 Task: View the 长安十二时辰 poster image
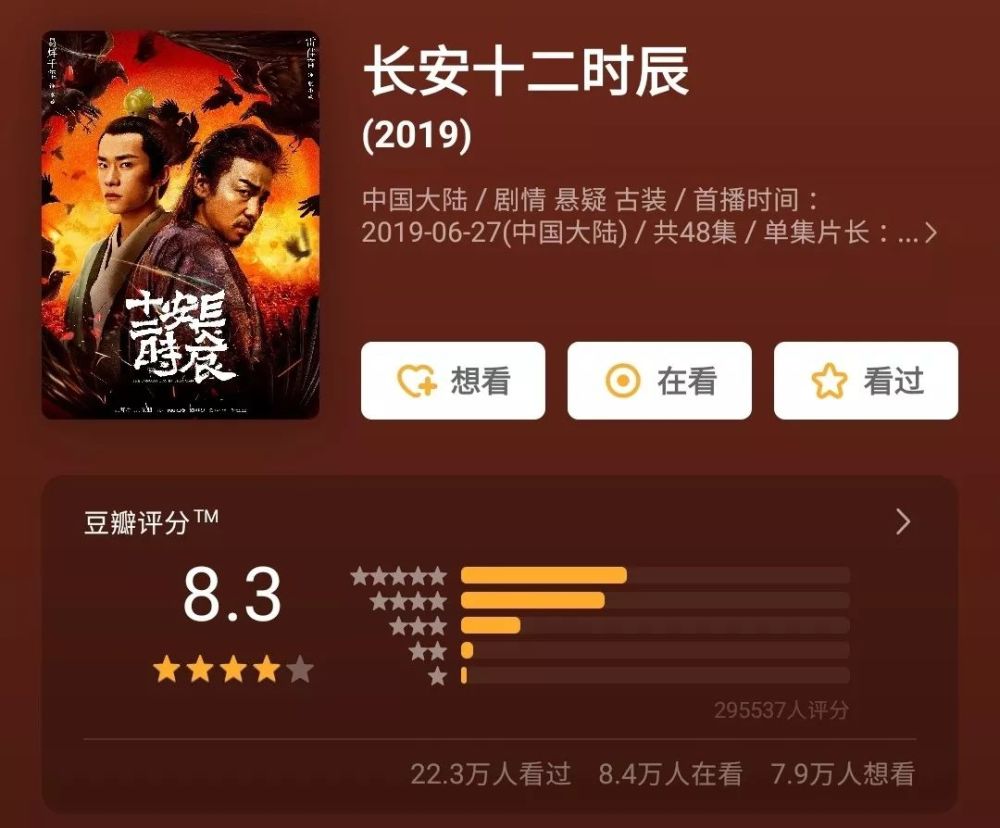pos(181,225)
